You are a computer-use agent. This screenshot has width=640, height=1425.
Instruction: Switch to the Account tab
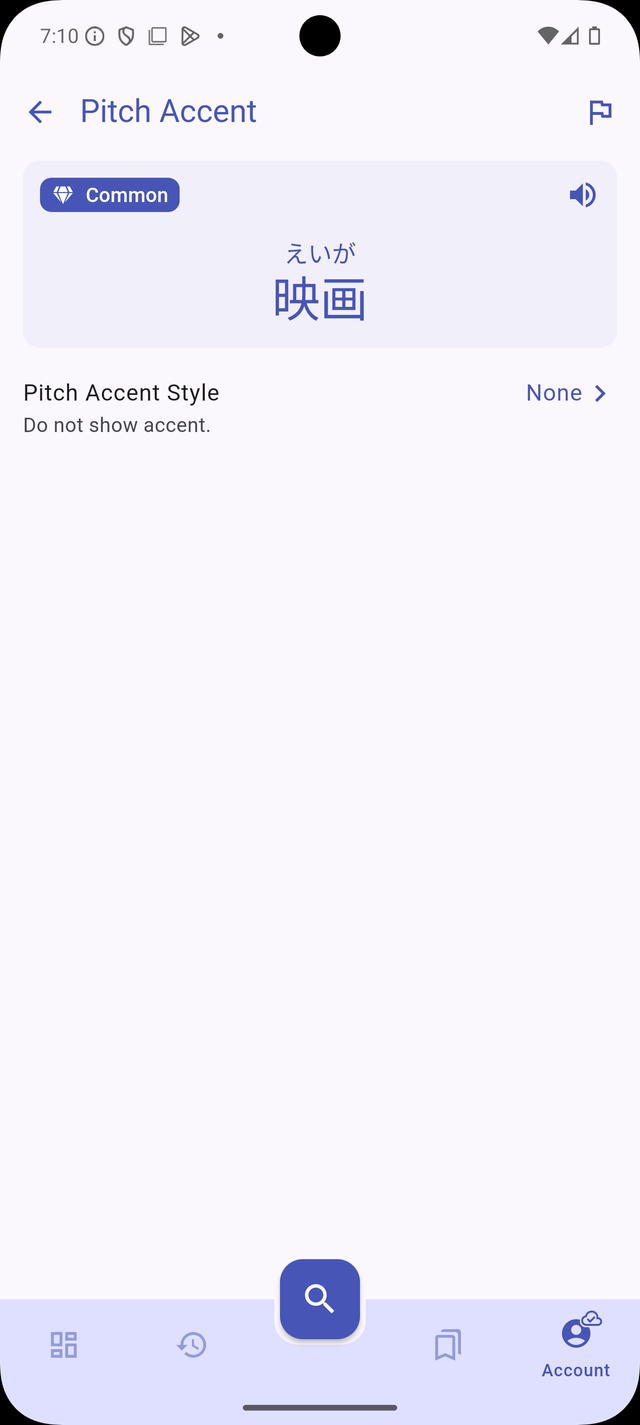[x=576, y=1347]
